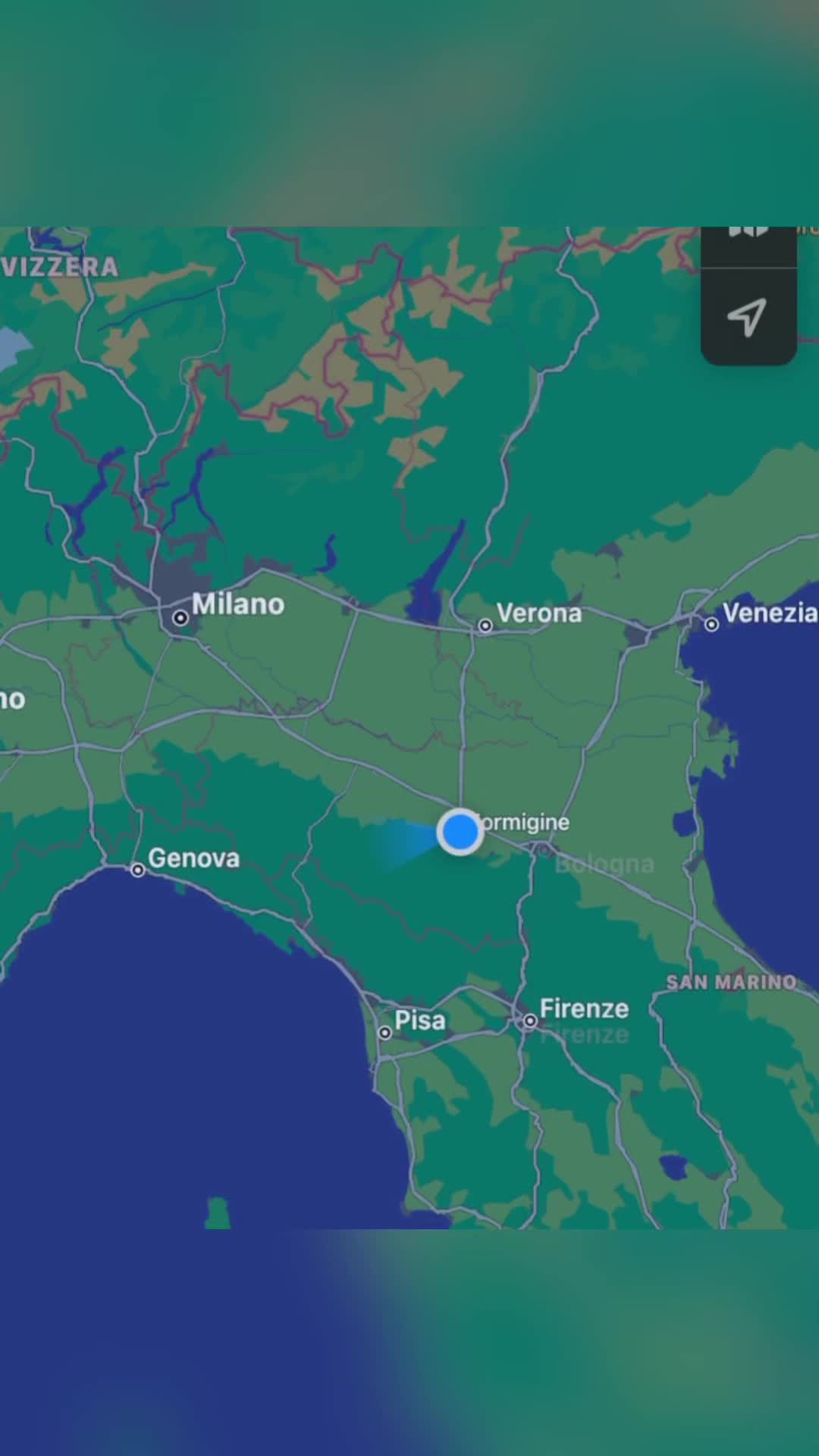Image resolution: width=819 pixels, height=1456 pixels.
Task: Select the Verona city label
Action: click(x=538, y=613)
